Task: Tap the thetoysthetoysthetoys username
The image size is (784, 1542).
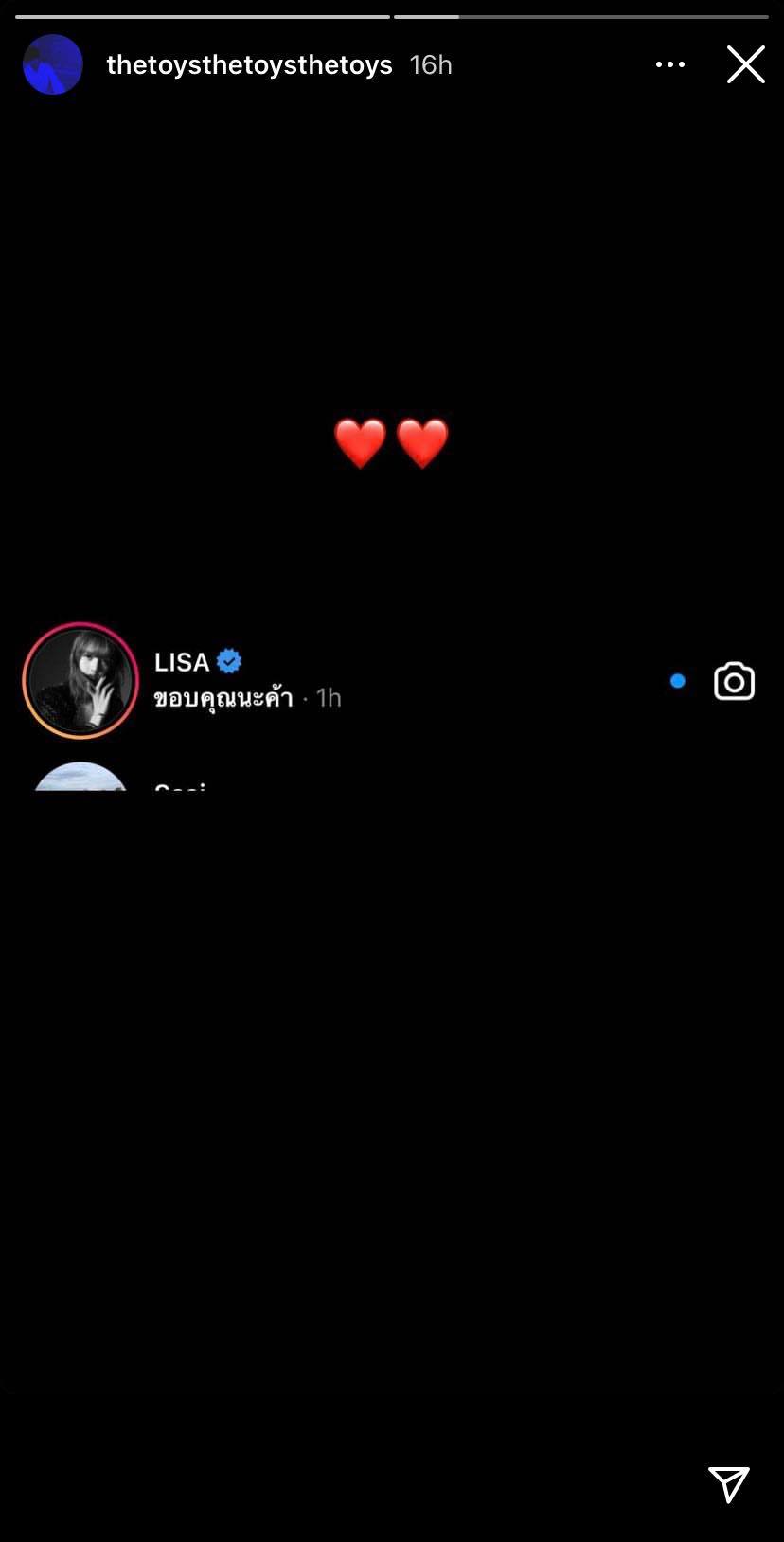Action: [x=249, y=64]
